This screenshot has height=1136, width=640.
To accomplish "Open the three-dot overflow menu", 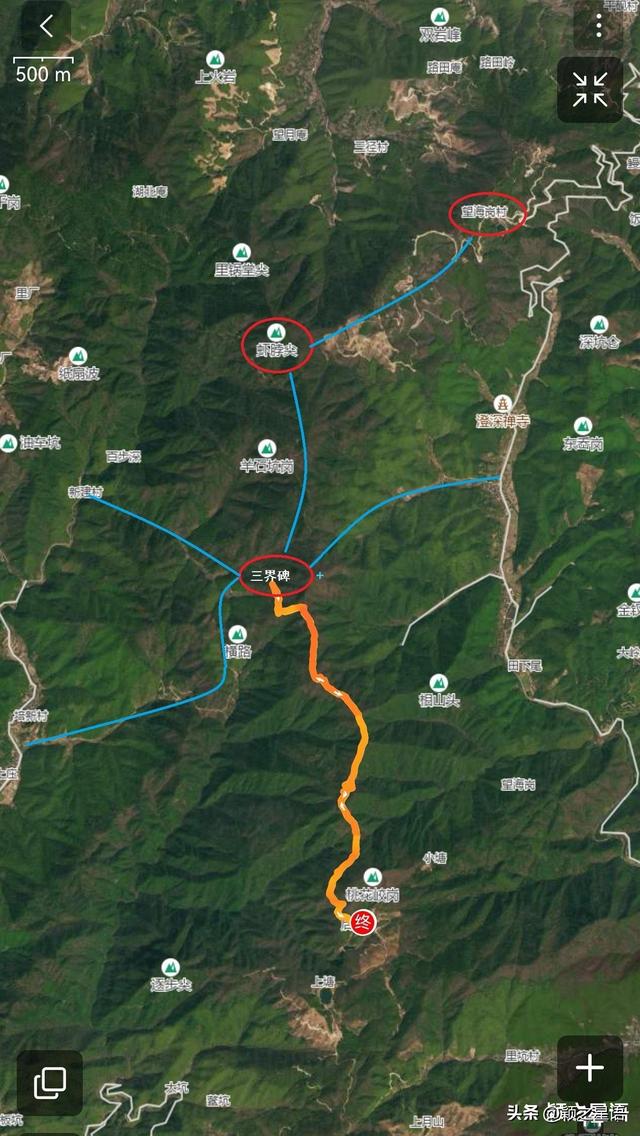I will point(599,25).
